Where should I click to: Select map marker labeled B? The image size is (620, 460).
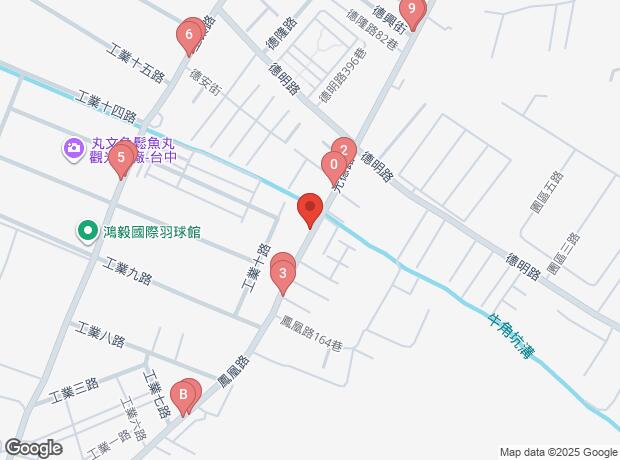tap(183, 395)
